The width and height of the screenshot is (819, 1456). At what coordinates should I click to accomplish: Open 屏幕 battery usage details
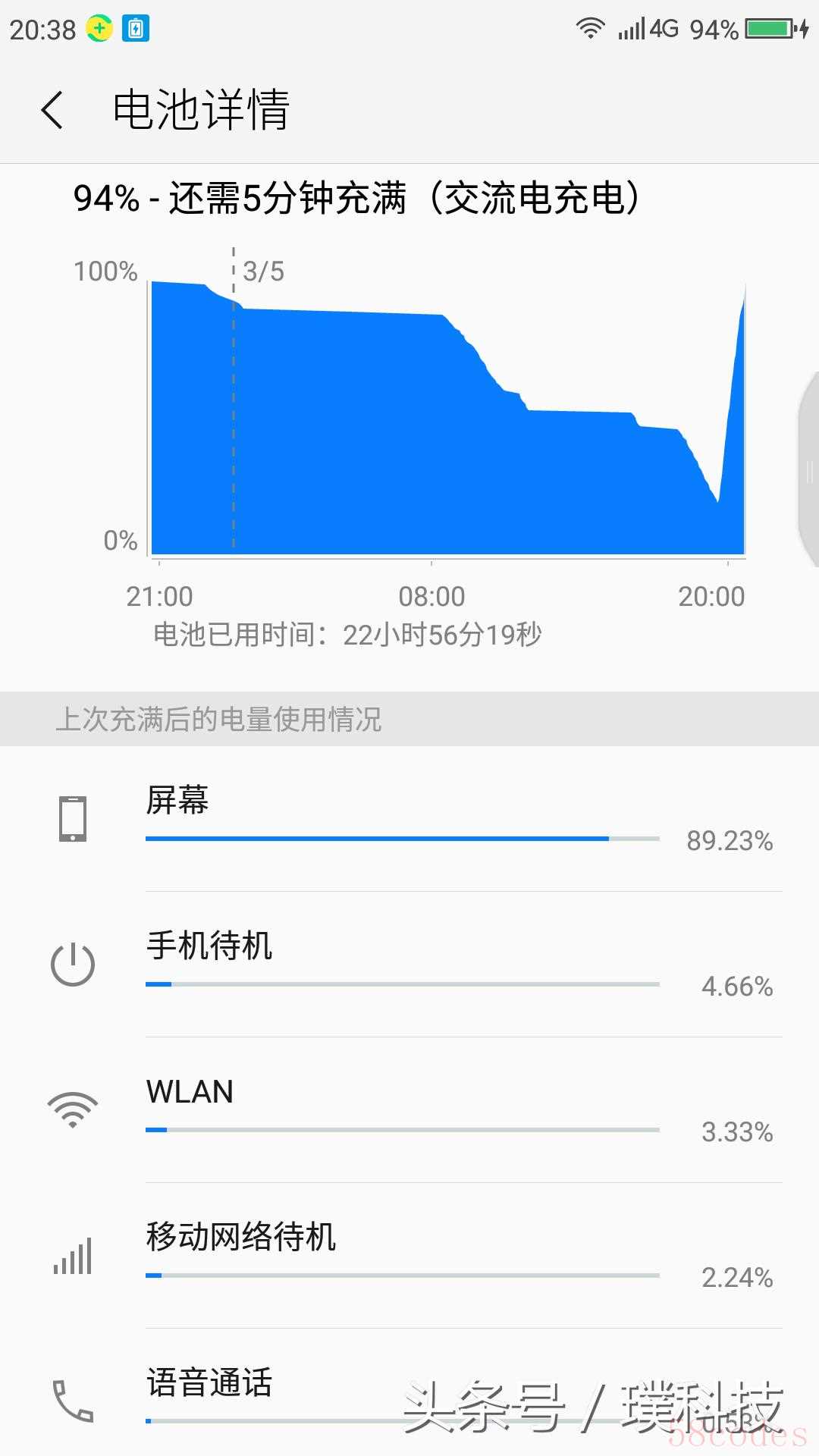(409, 819)
